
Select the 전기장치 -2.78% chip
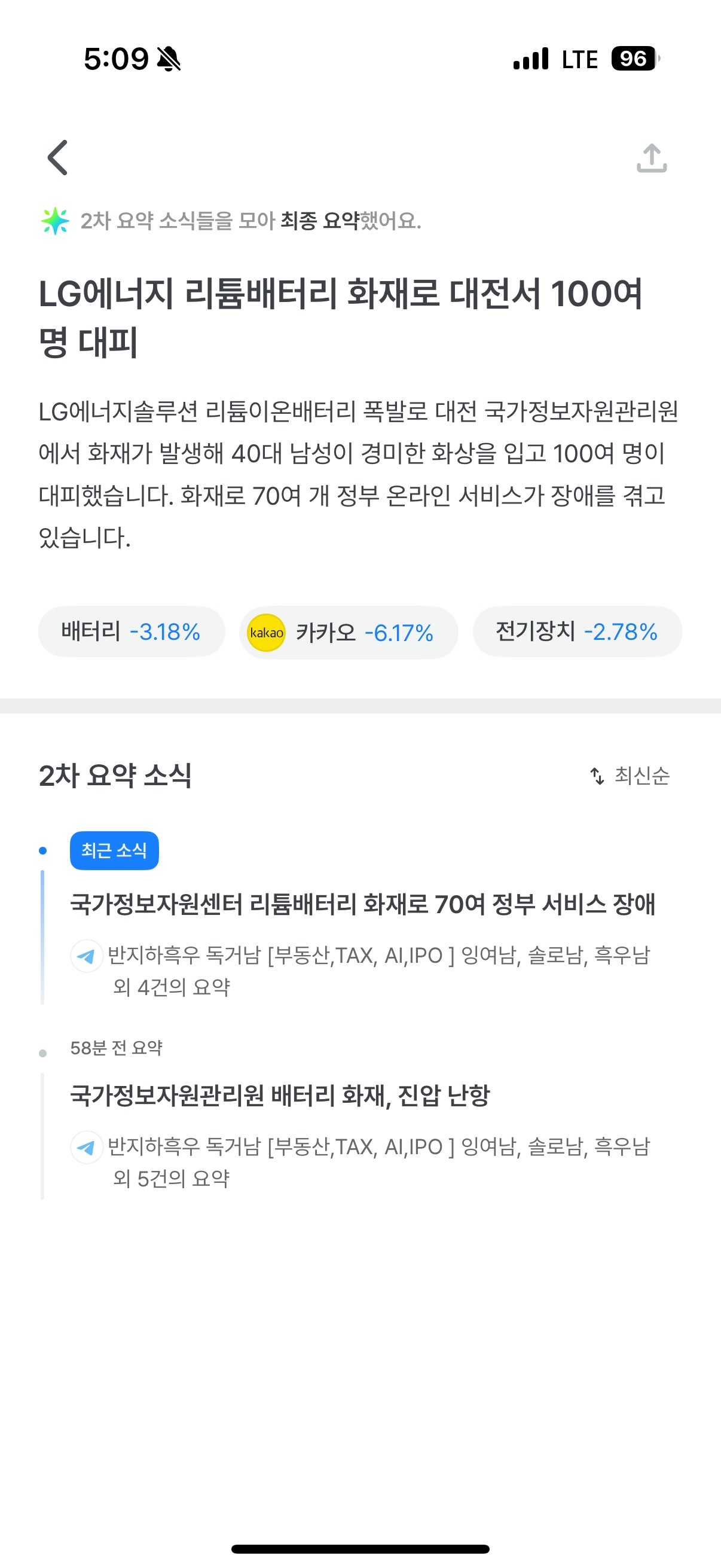(578, 632)
